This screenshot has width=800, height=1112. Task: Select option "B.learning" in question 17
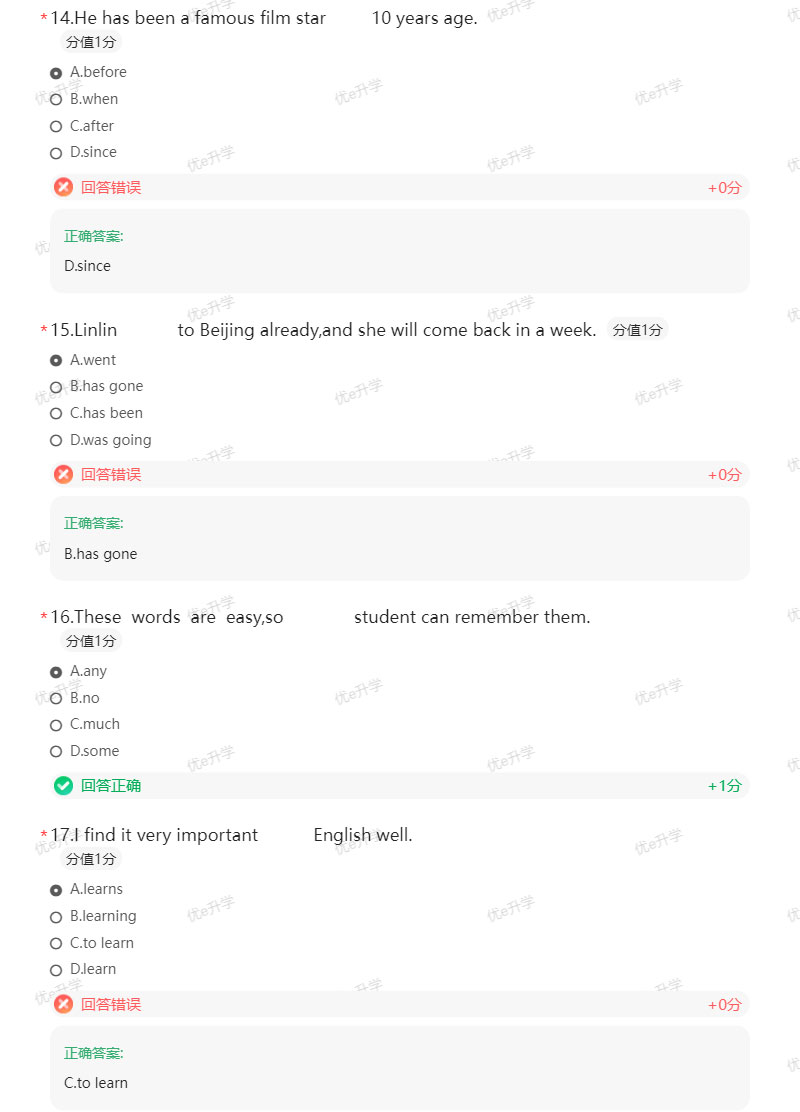point(56,915)
